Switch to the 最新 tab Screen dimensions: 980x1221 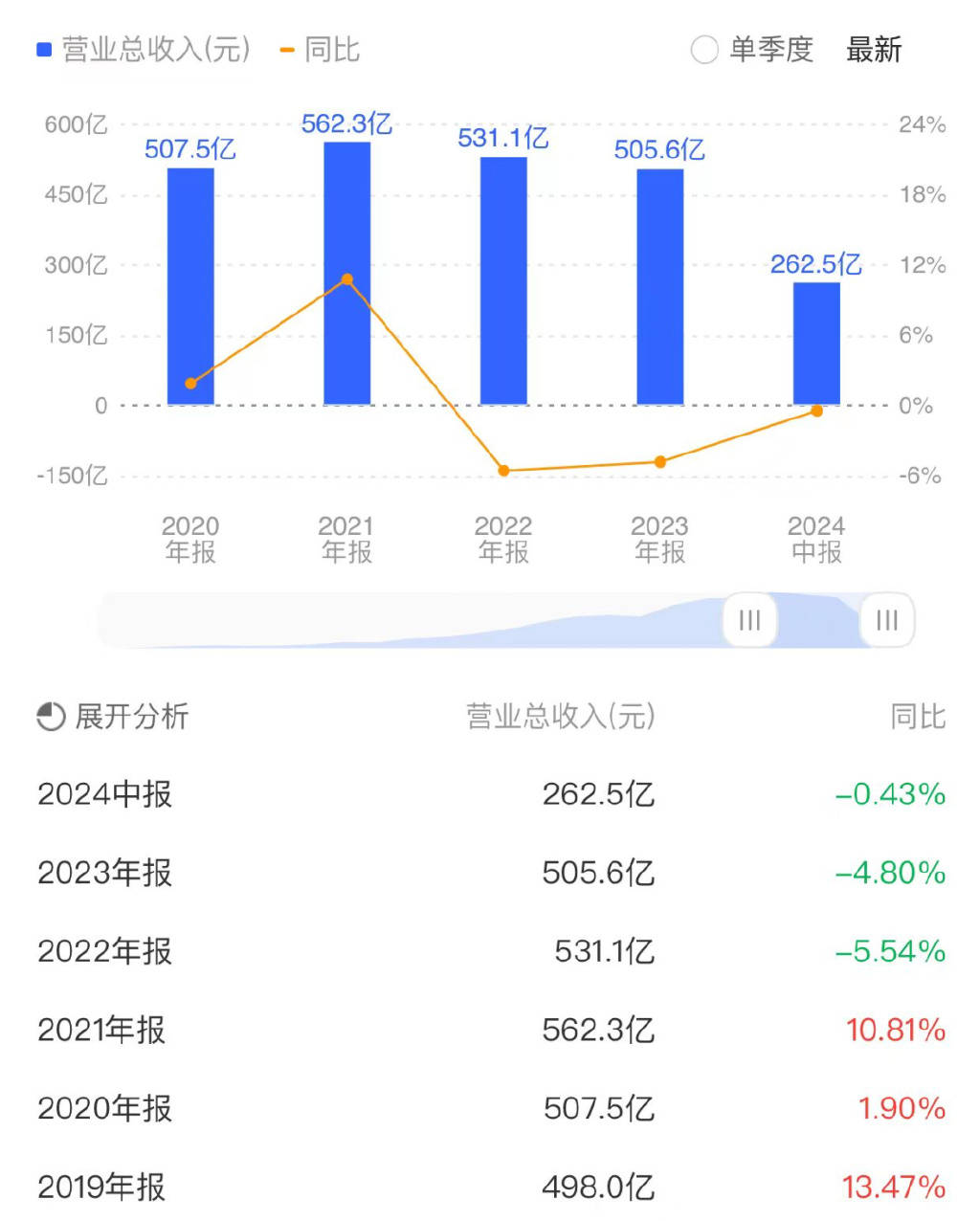tap(874, 49)
